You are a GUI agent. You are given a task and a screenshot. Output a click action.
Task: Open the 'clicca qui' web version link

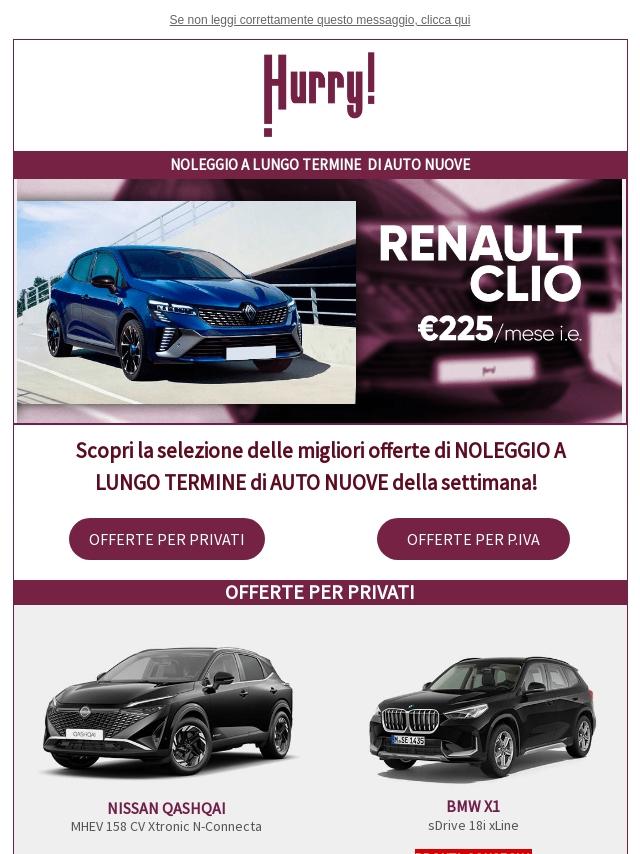320,20
